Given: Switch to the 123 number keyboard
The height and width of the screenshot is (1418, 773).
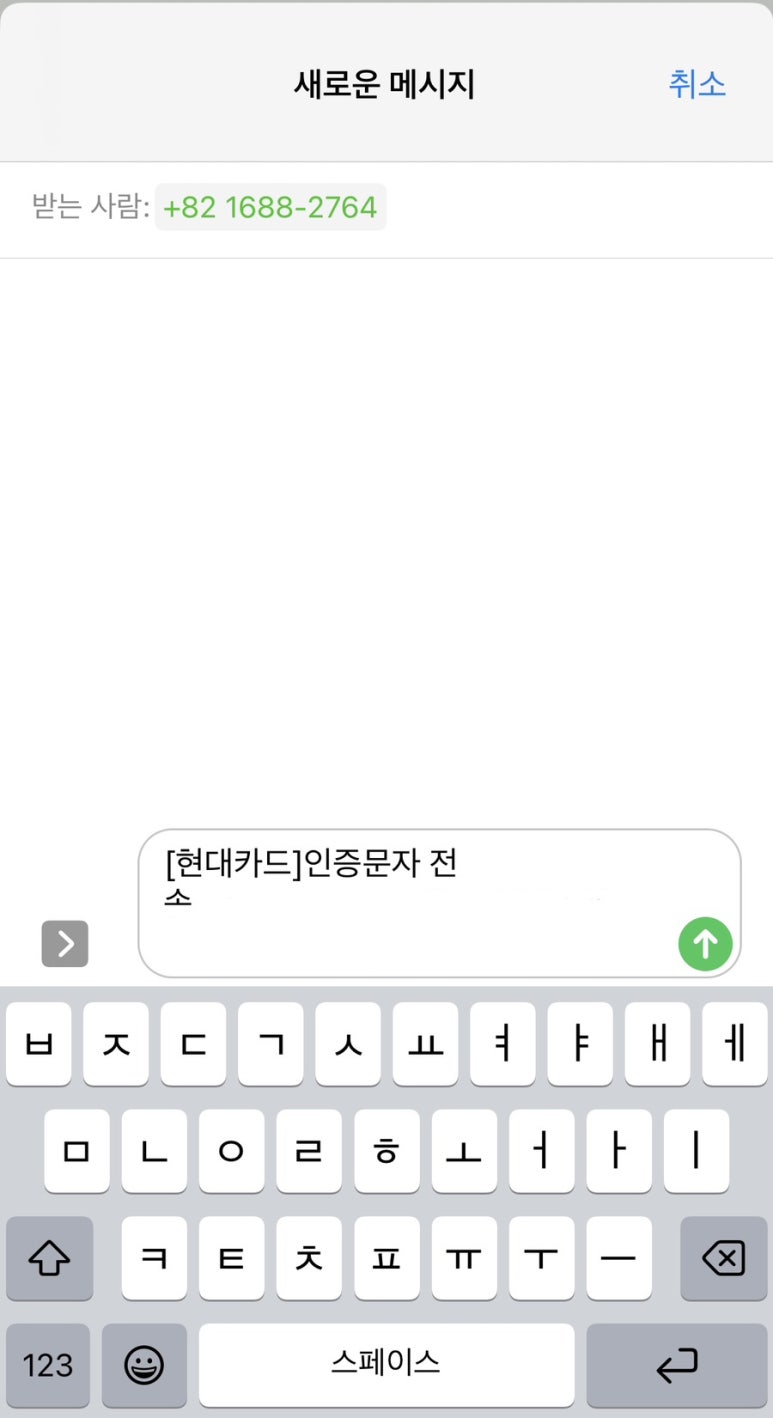Looking at the screenshot, I should point(48,1365).
